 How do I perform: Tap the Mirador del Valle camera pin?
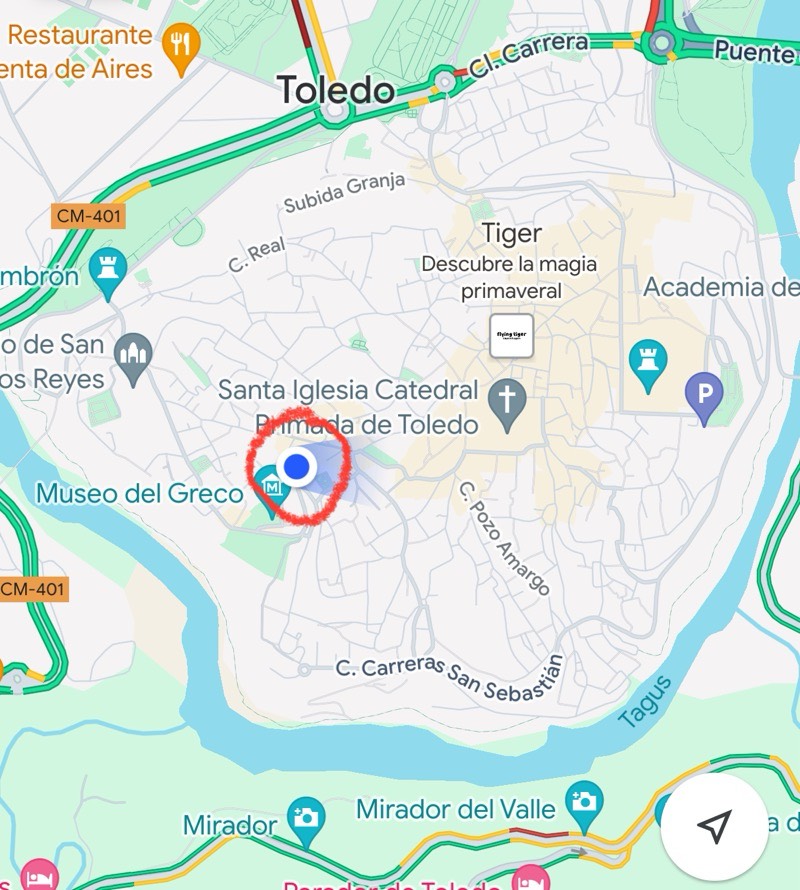coord(583,801)
